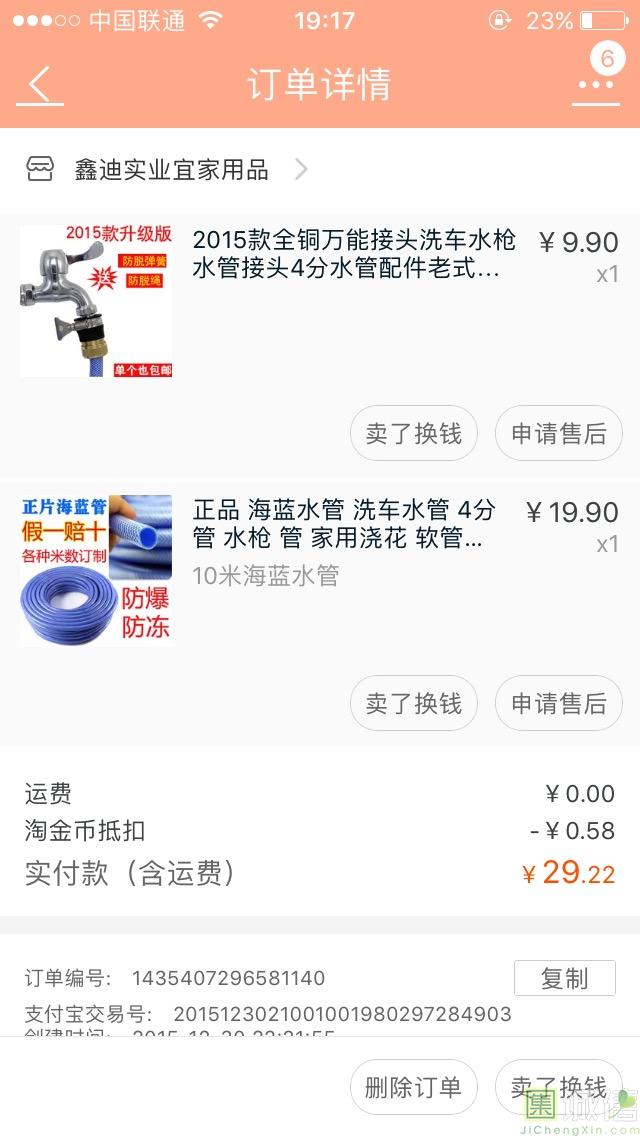The height and width of the screenshot is (1136, 640).
Task: Tap 卖了换钱 for the 海蓝水管 item
Action: 413,703
